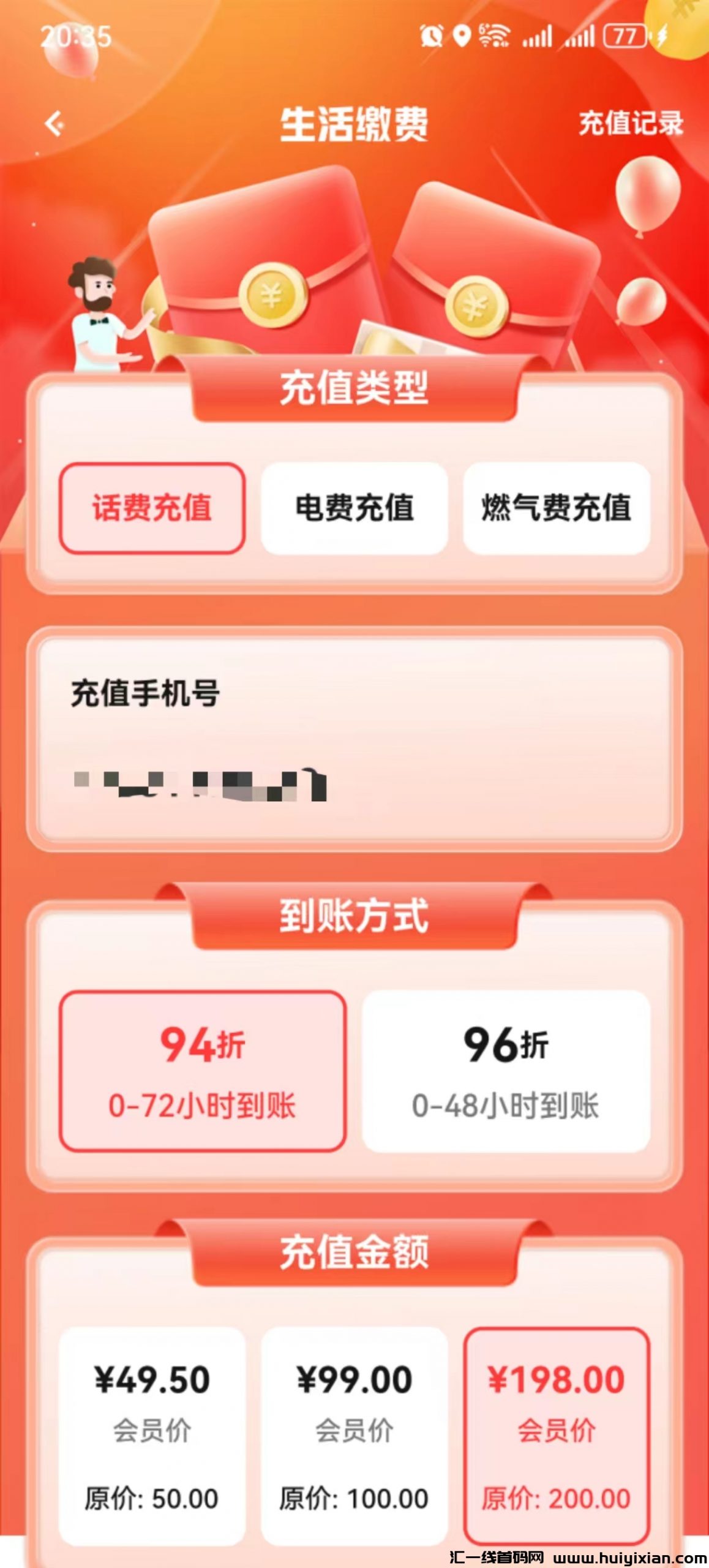Go back using the top-left arrow

tap(54, 124)
